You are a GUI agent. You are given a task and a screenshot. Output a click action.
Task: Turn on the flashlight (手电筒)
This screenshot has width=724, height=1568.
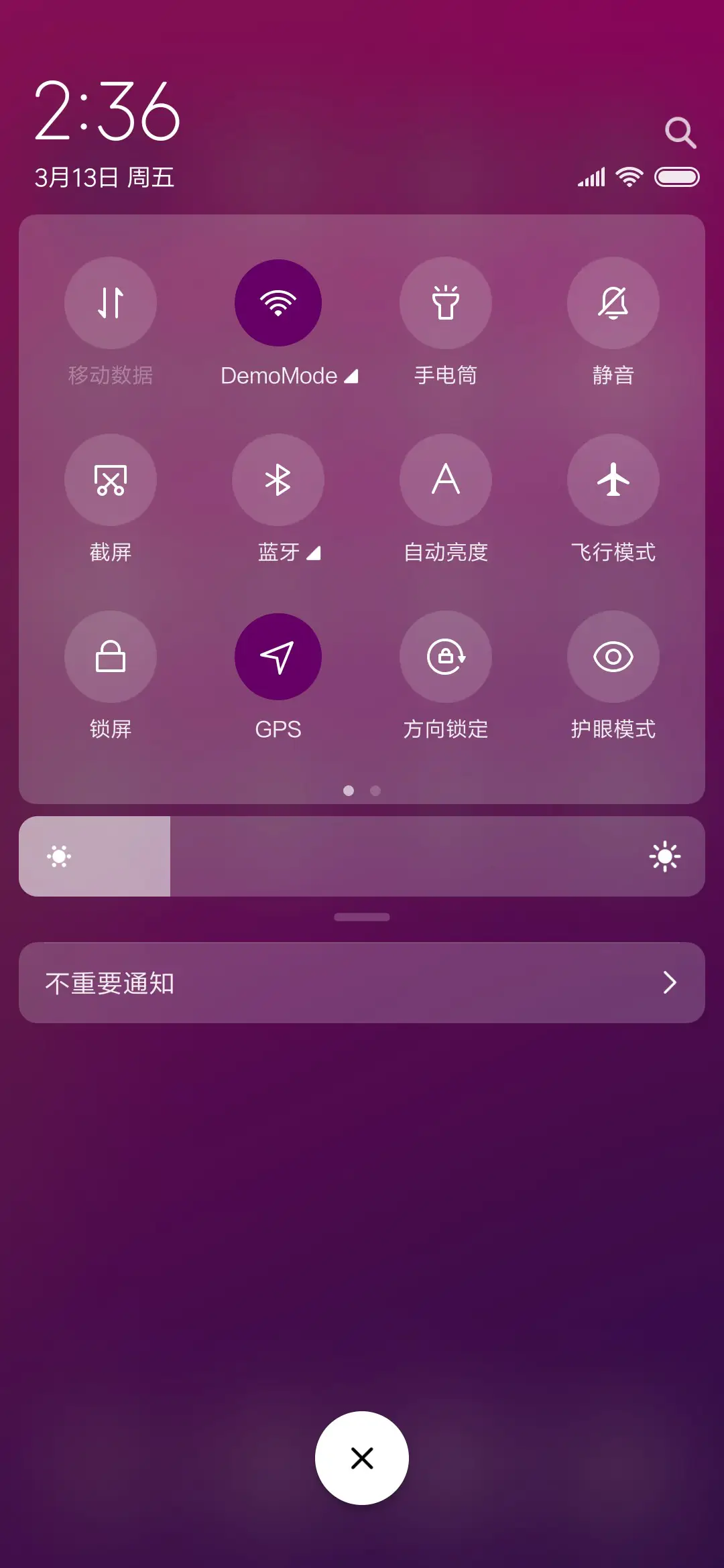coord(446,303)
